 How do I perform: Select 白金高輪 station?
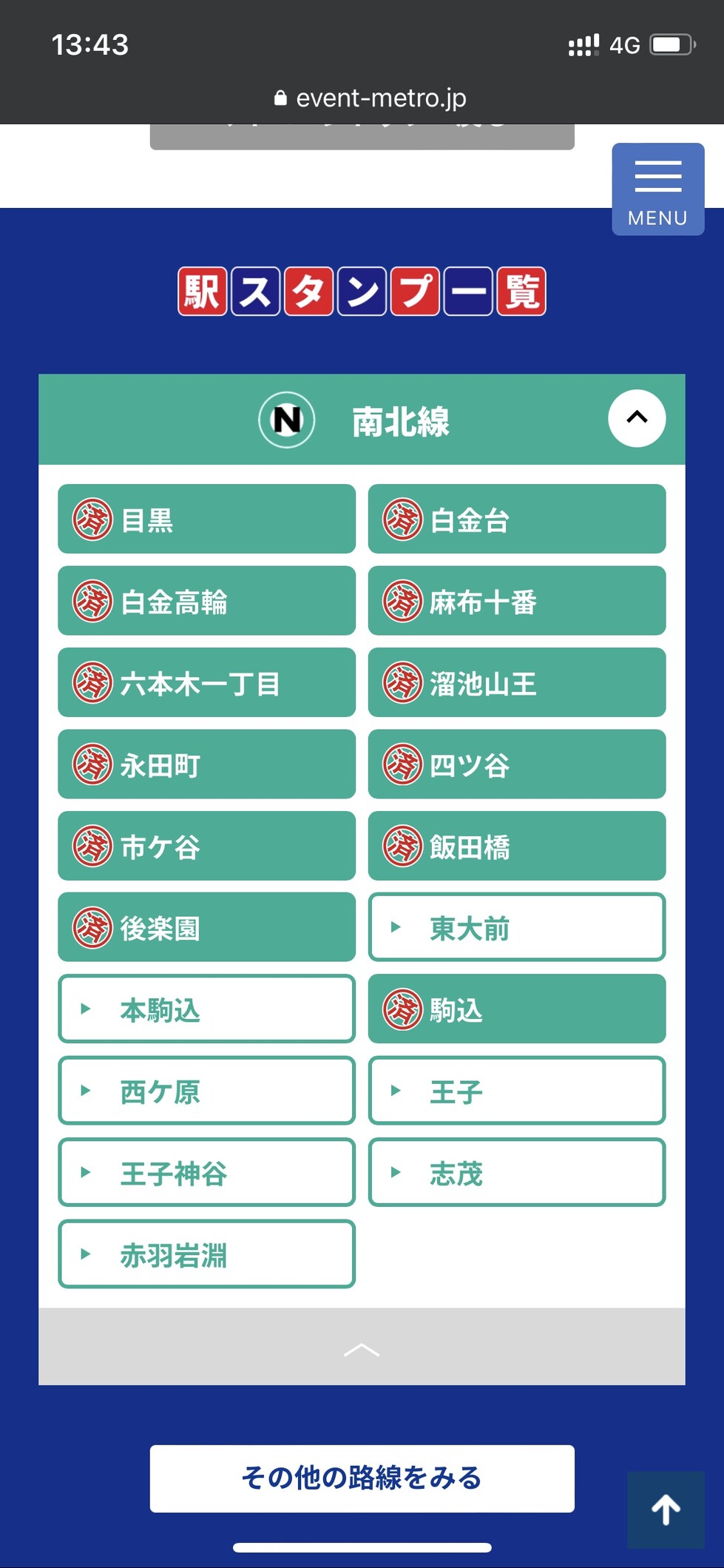pos(206,601)
